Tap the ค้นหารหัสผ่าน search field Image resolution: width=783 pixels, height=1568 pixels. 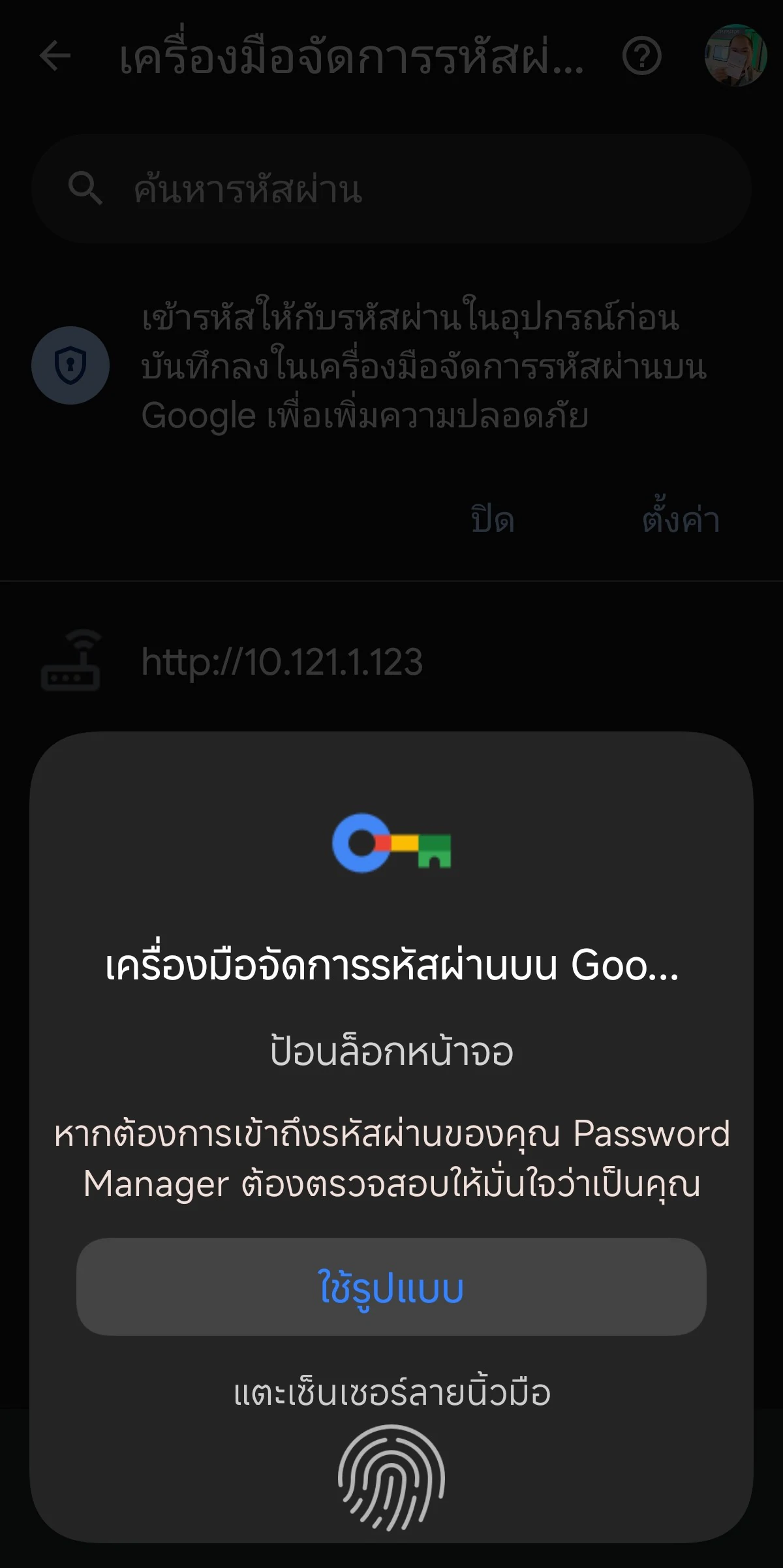click(391, 189)
